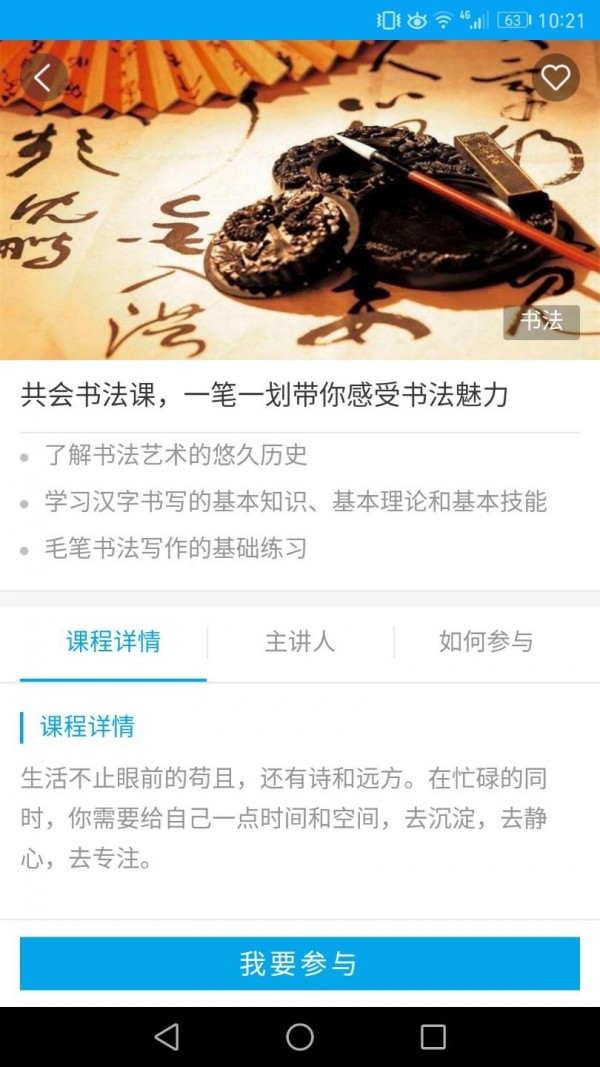
Task: Favorite this calligraphy course with the heart
Action: [555, 77]
